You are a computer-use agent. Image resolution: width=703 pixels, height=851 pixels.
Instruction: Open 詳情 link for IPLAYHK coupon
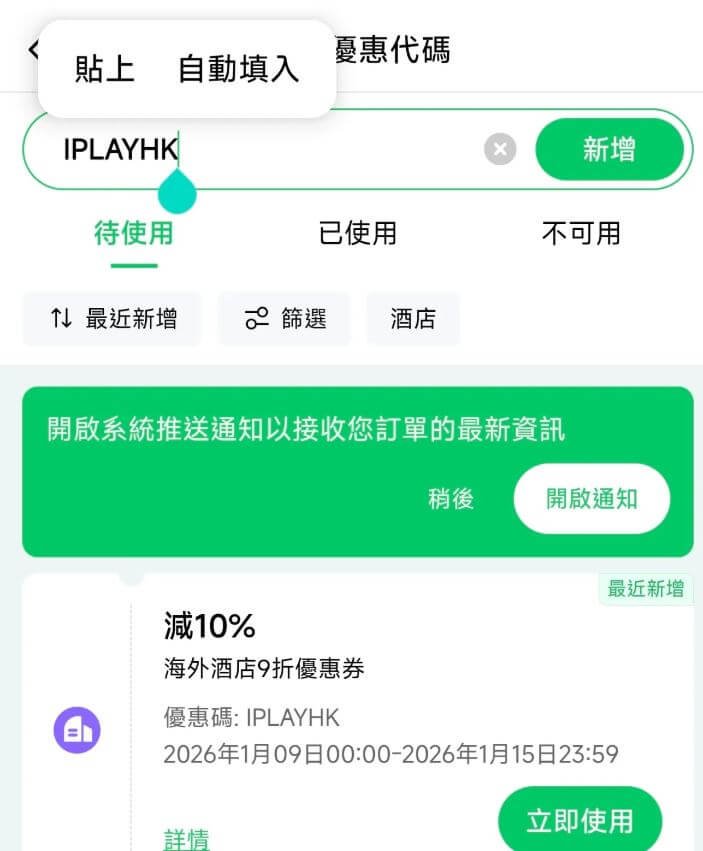pos(187,838)
